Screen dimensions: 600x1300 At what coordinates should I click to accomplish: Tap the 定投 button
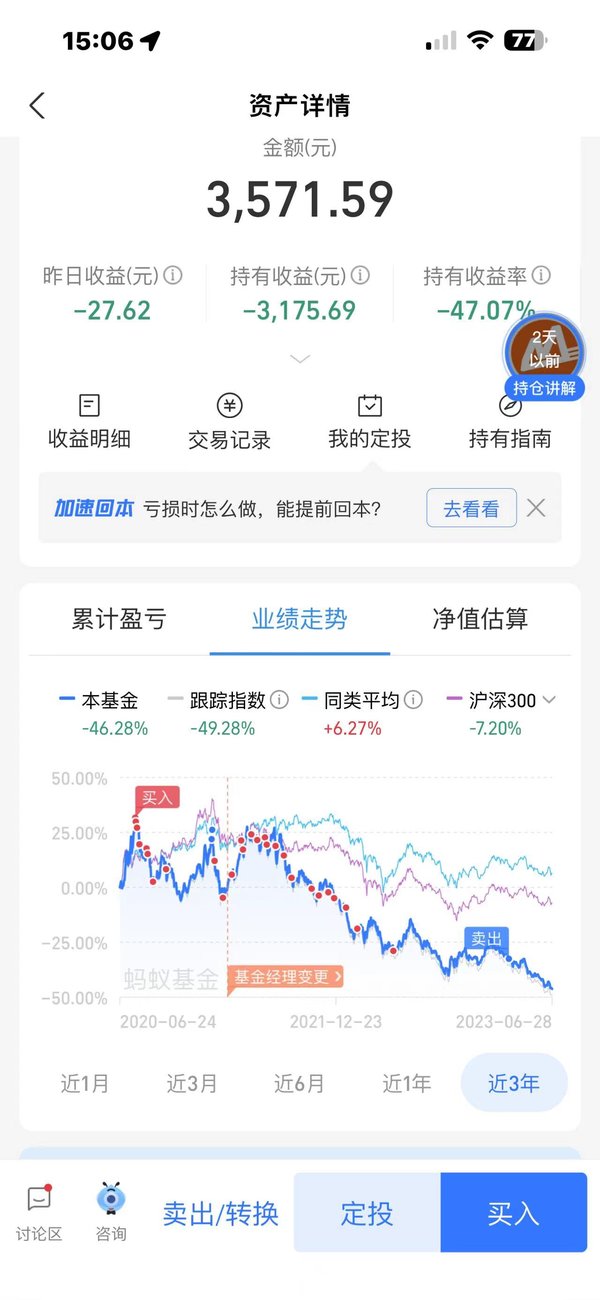click(x=367, y=1213)
